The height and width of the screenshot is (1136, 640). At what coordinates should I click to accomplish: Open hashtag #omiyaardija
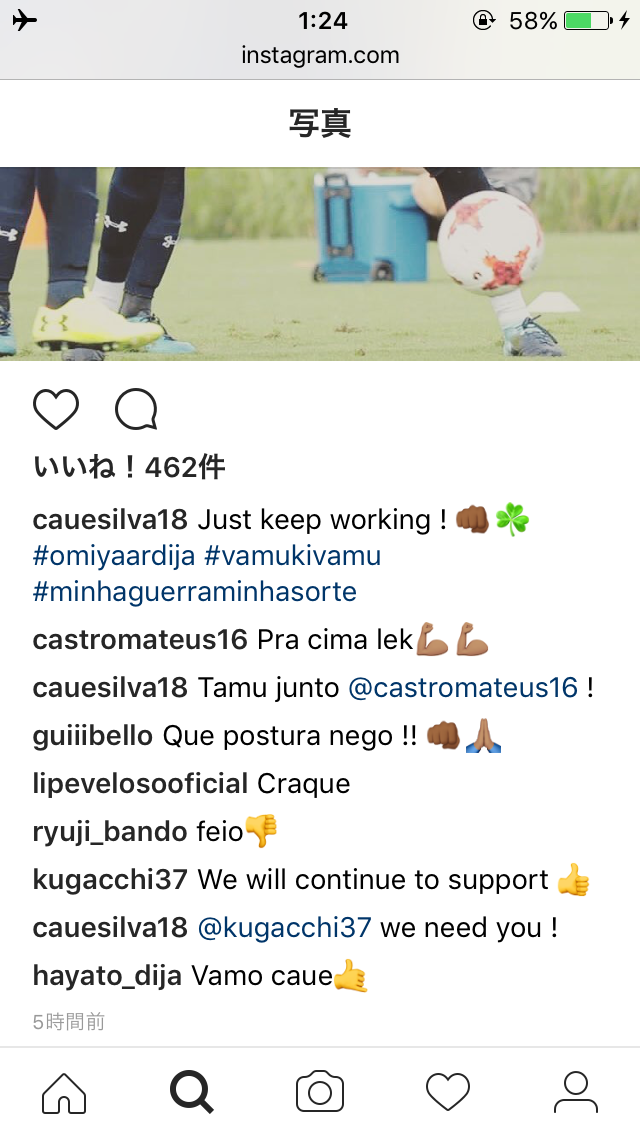click(x=114, y=556)
